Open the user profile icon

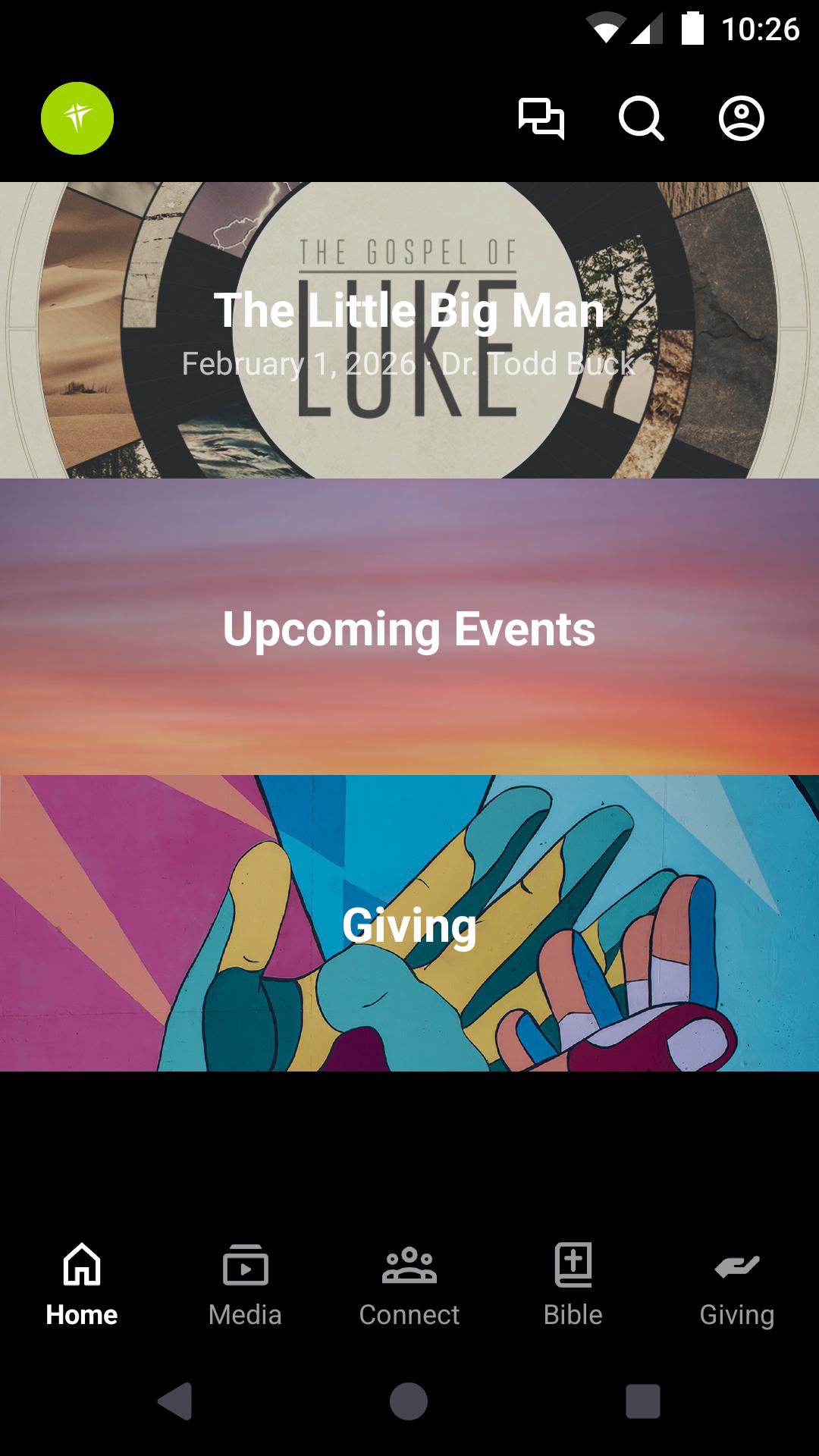tap(741, 118)
